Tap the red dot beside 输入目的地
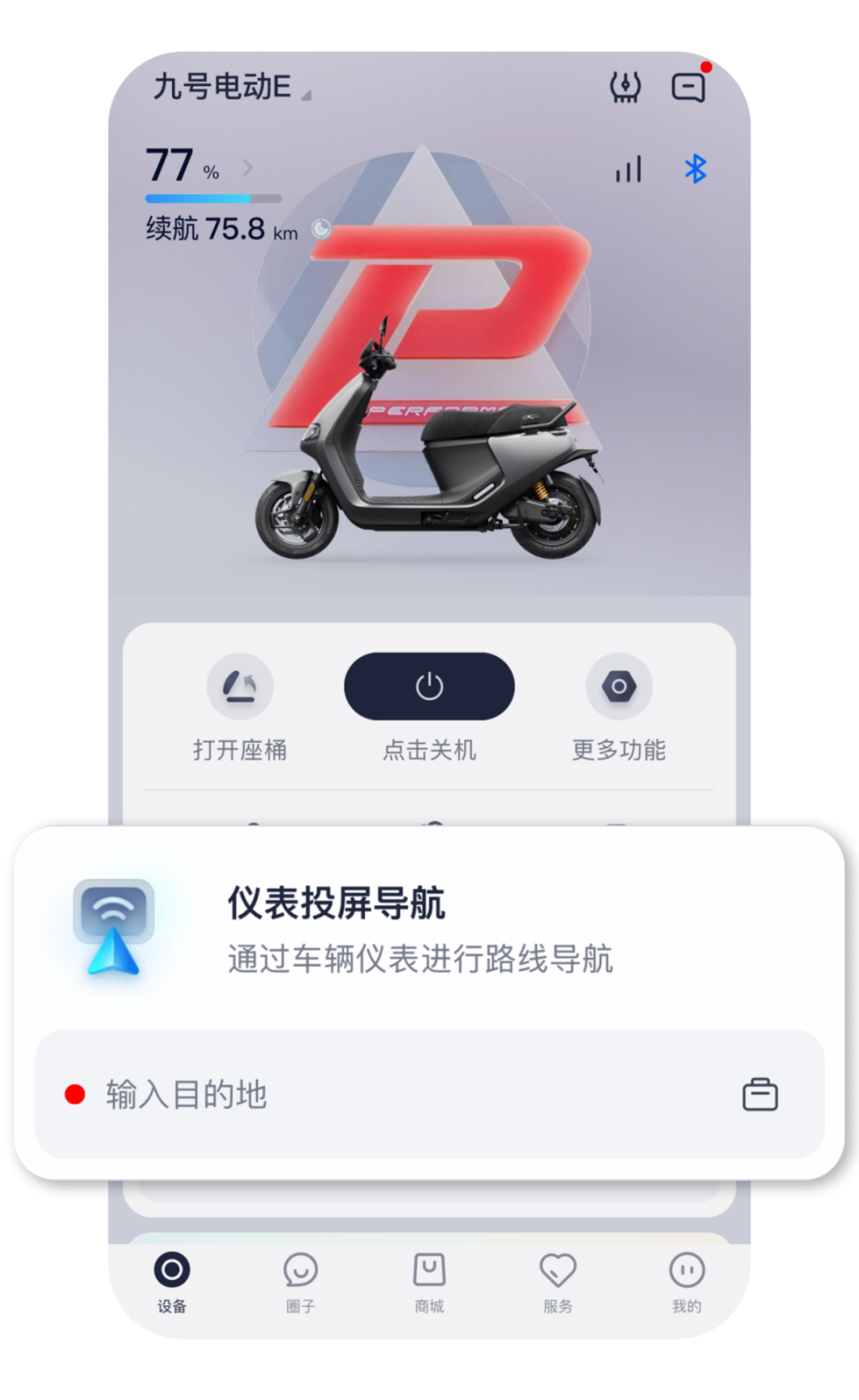Screen dimensions: 859x1400 [73, 1094]
